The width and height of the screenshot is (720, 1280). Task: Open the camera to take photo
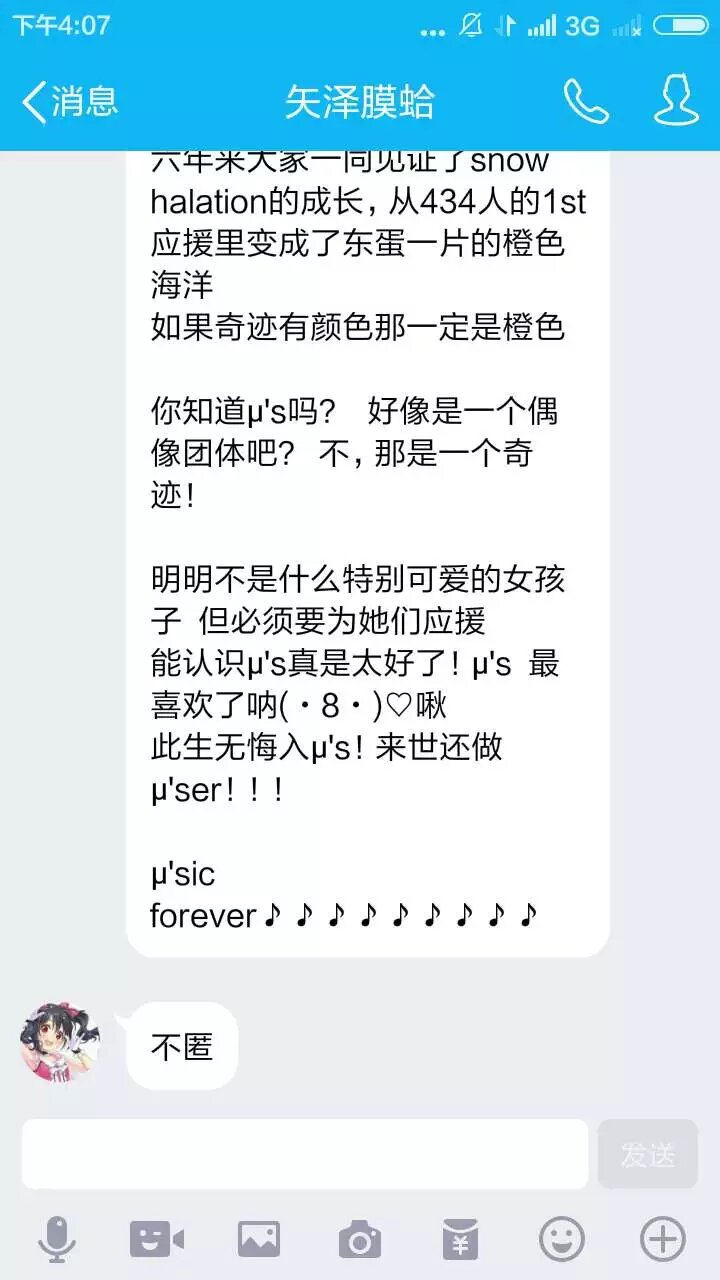359,1240
